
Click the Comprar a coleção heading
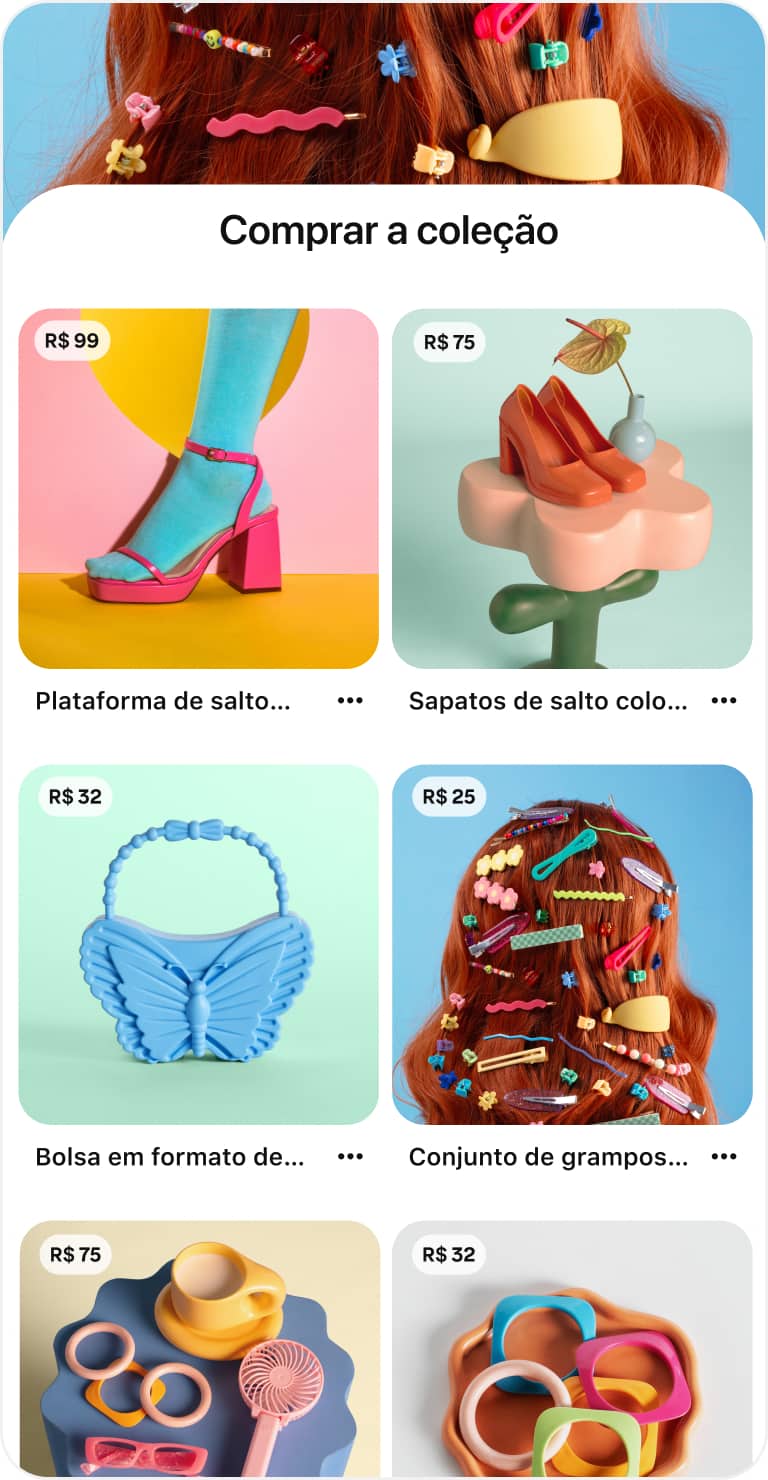[x=384, y=230]
